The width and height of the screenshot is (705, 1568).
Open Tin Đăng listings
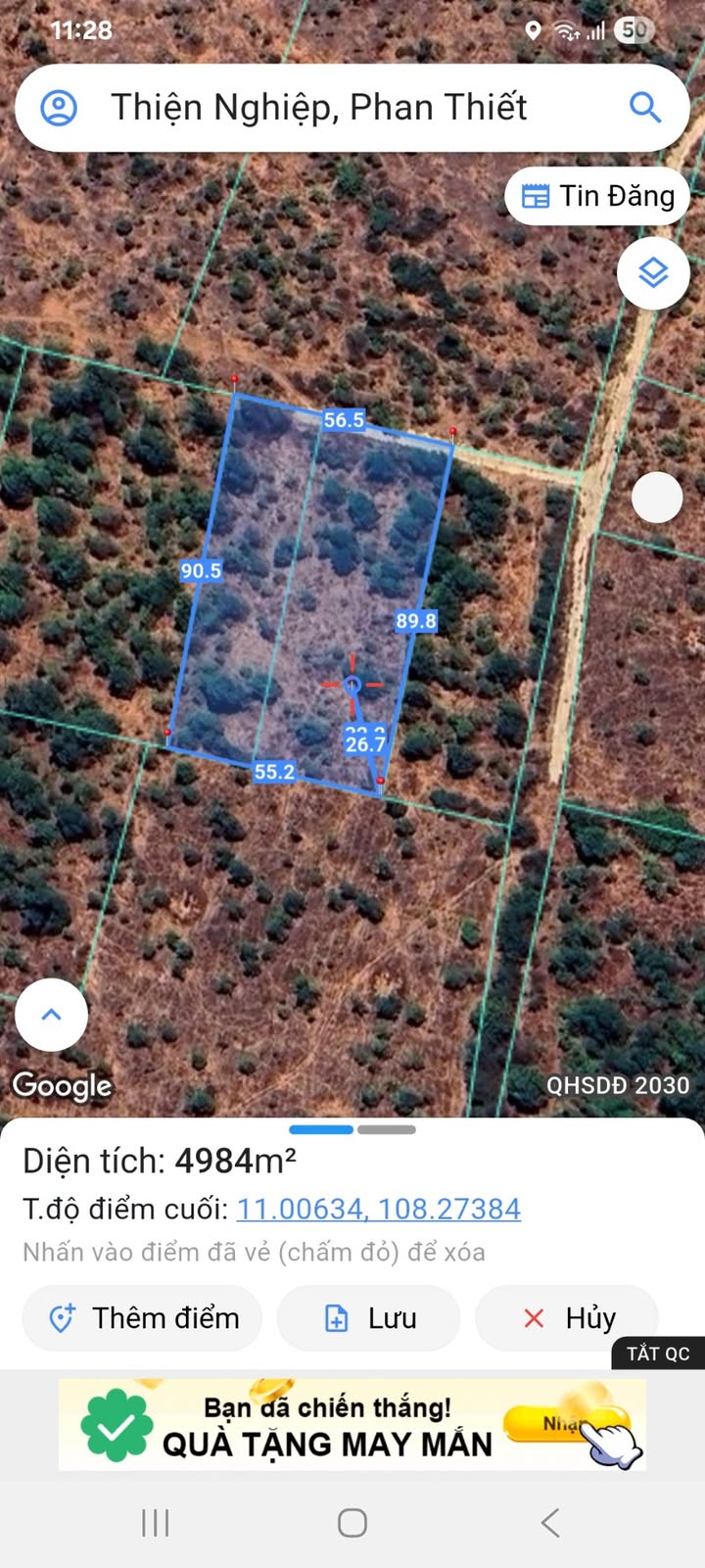(597, 196)
